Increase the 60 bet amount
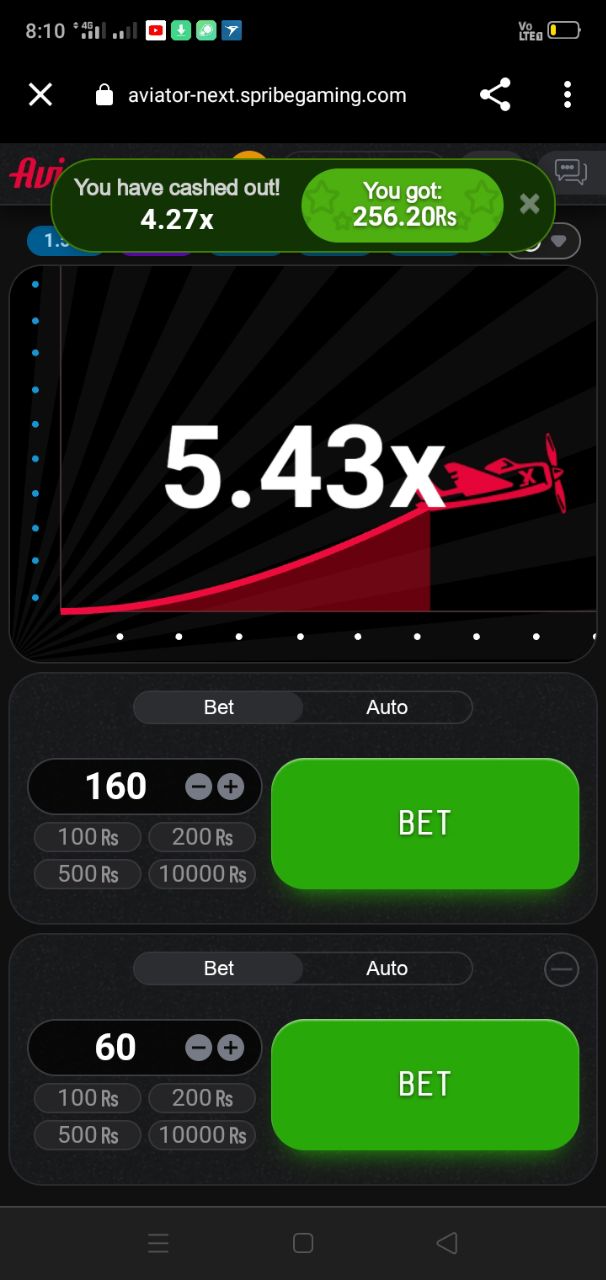The width and height of the screenshot is (606, 1280). pos(231,1048)
